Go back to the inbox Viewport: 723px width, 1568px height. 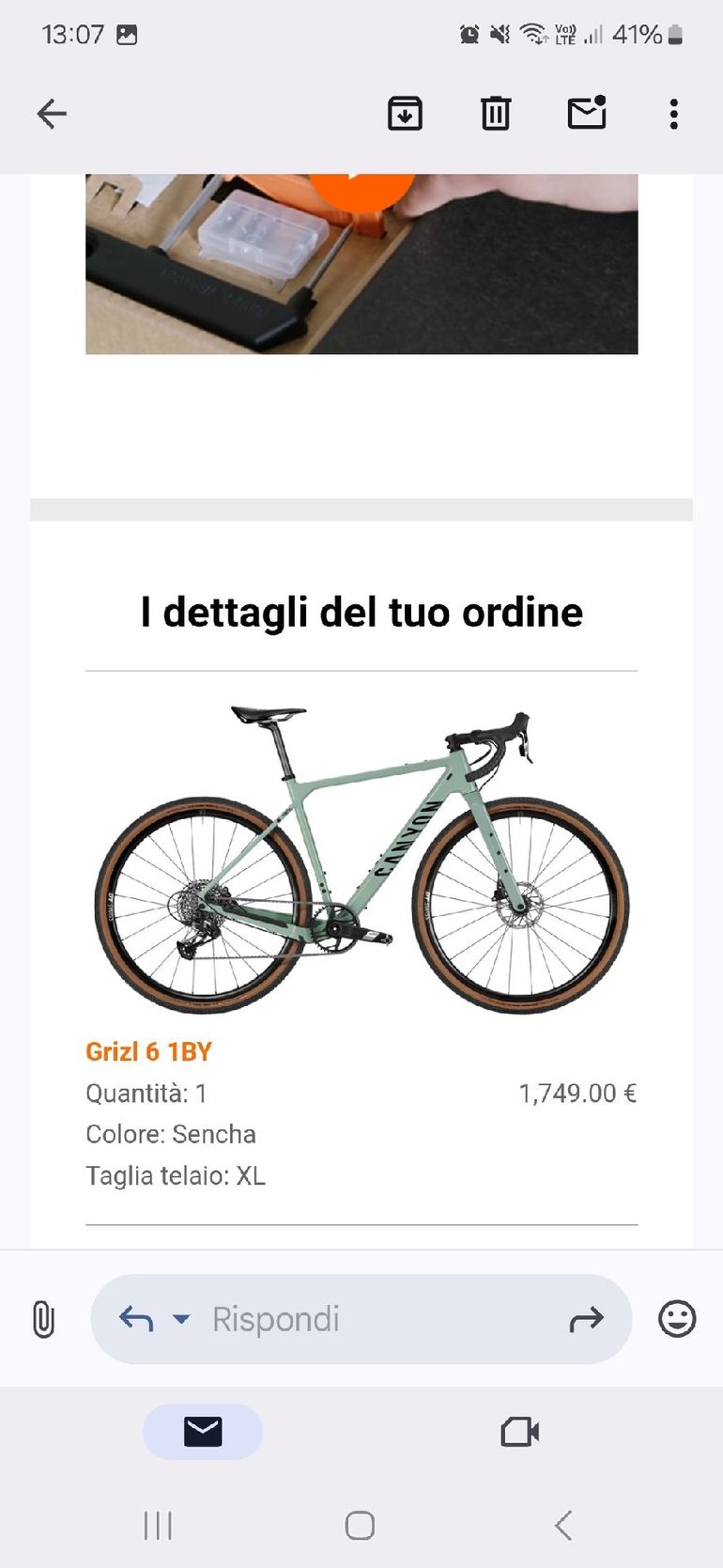click(x=52, y=114)
